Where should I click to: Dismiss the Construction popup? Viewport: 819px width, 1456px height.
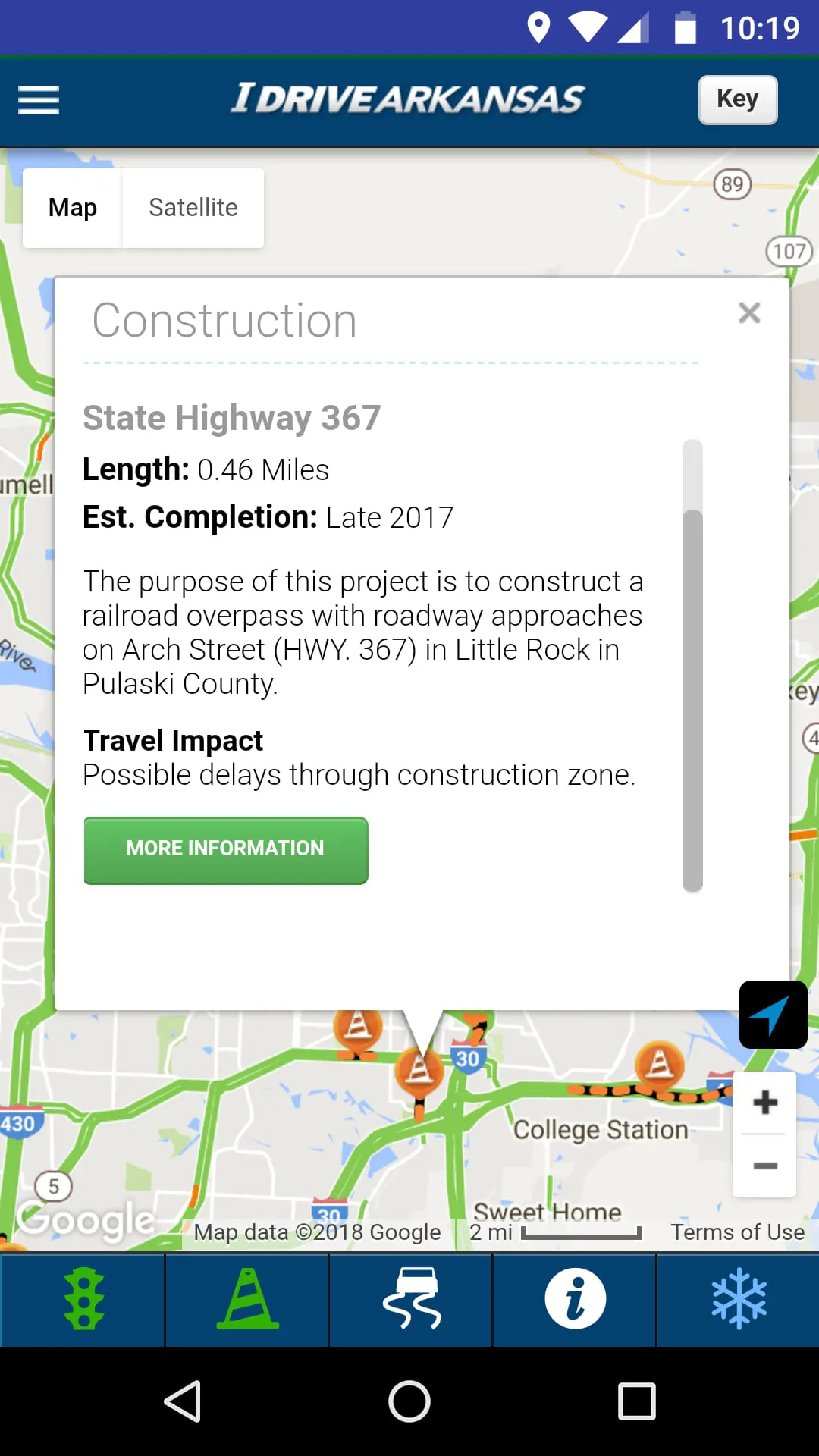pos(749,313)
